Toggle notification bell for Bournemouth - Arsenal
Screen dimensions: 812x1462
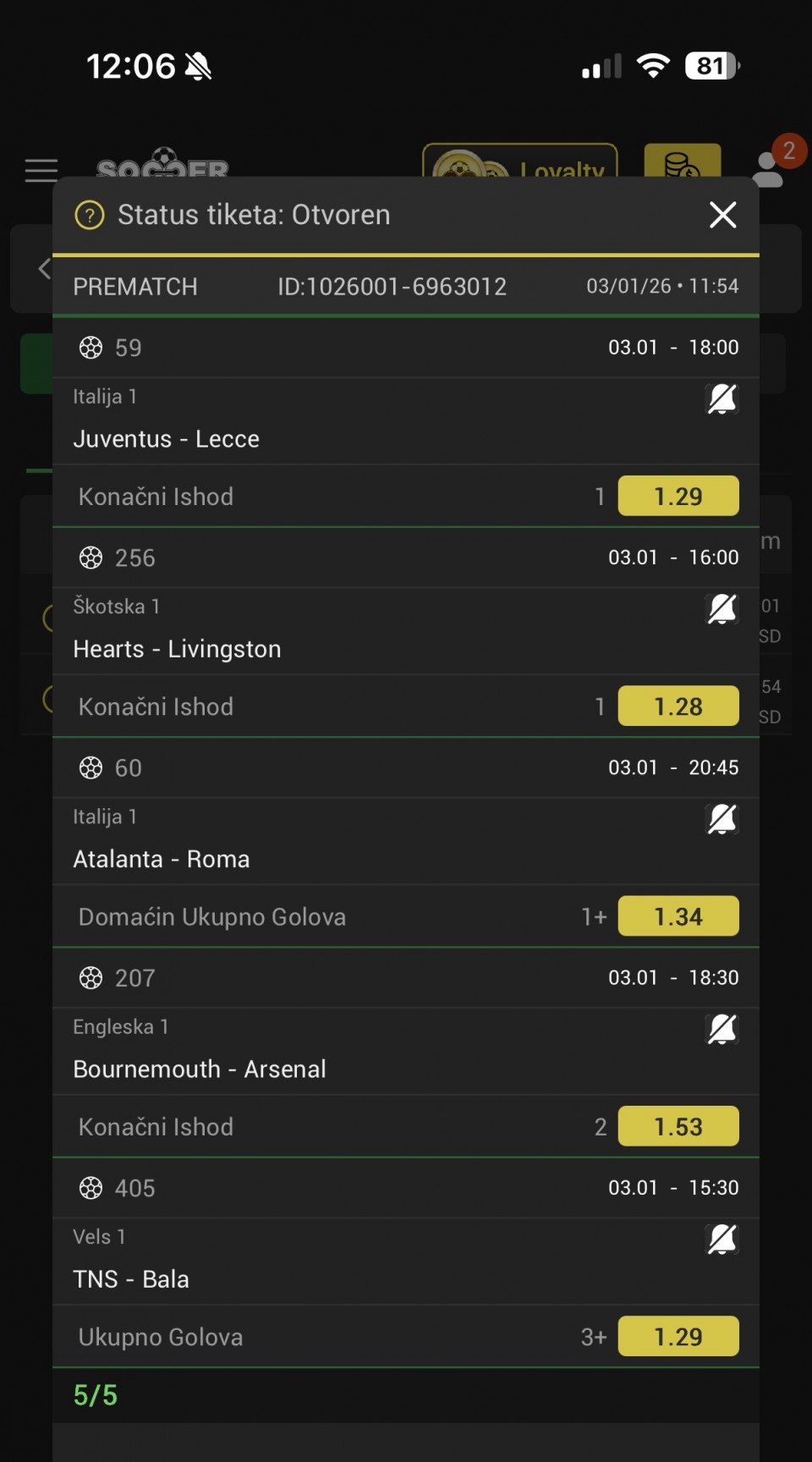click(721, 1029)
